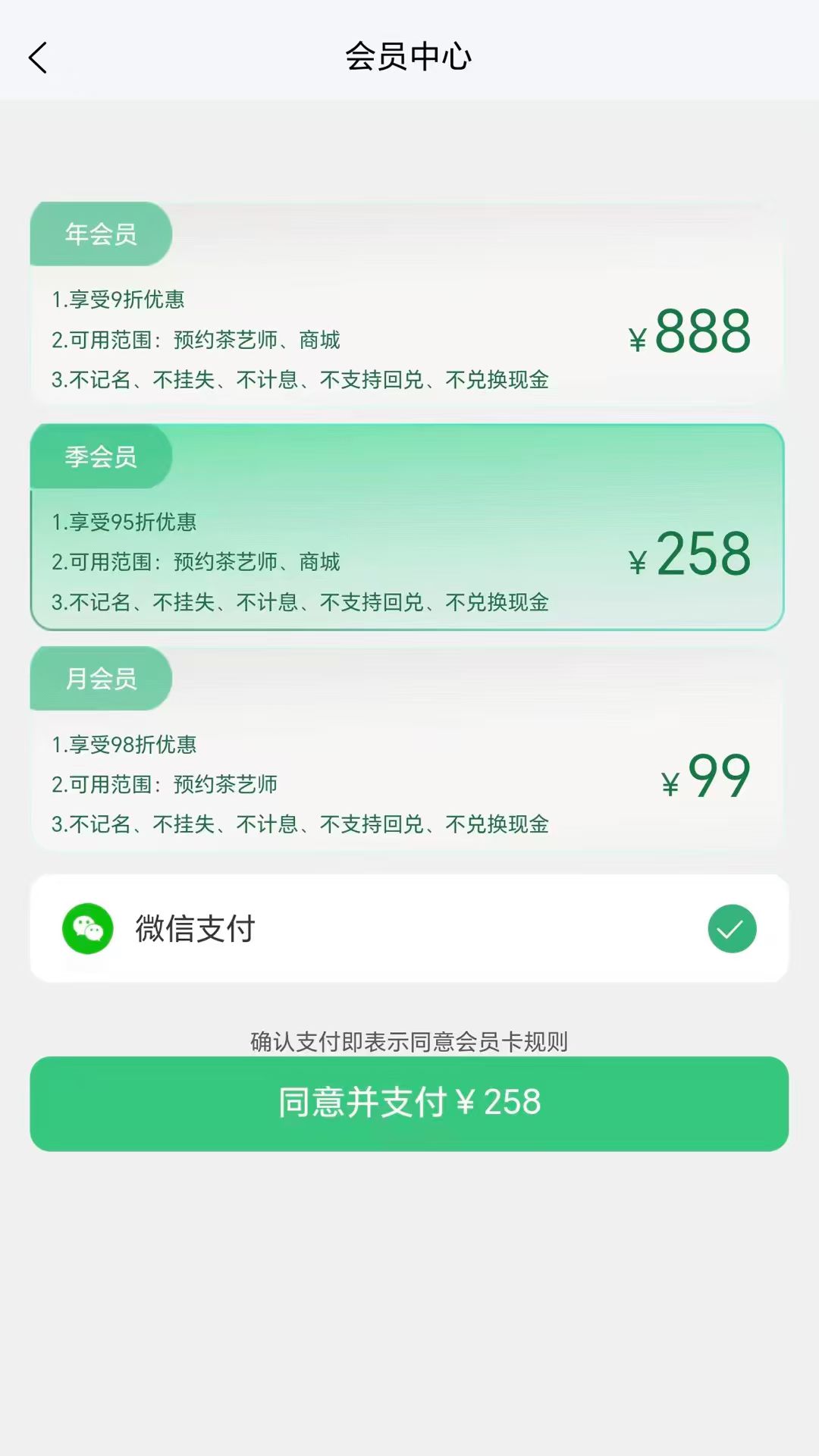Click the WeChat Pay green icon
The width and height of the screenshot is (819, 1456).
[88, 928]
